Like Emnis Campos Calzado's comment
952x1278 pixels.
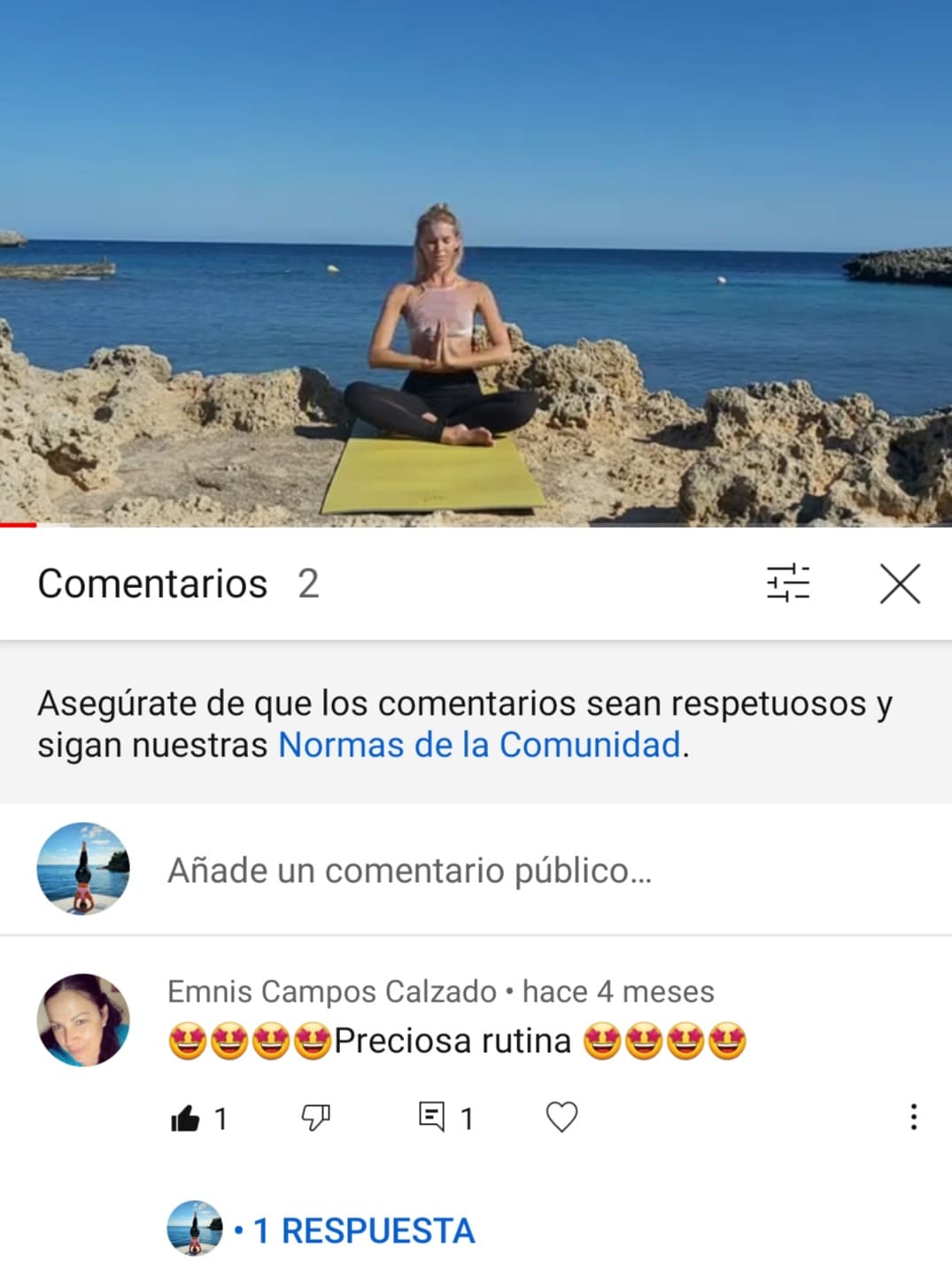pos(185,1119)
